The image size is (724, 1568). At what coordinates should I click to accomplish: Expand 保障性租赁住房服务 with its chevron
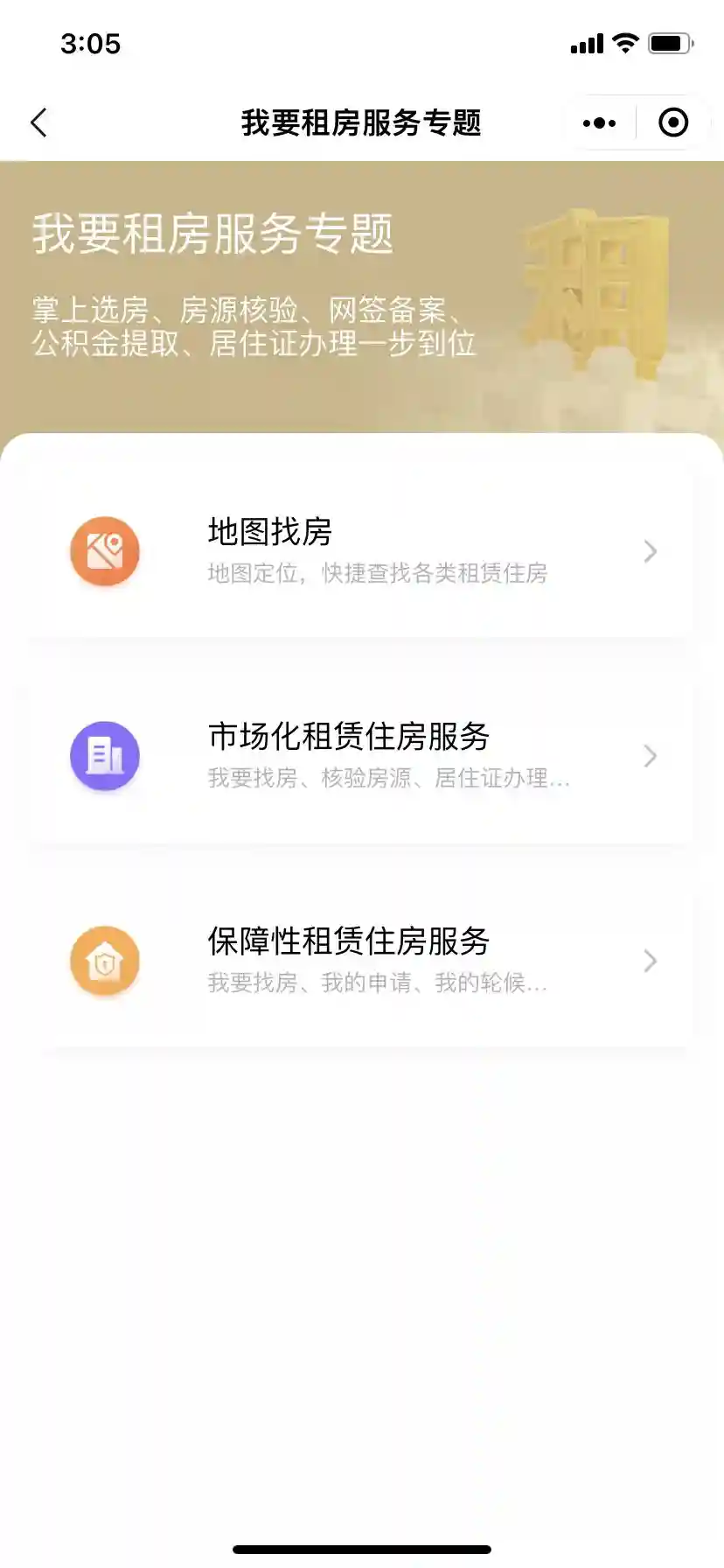point(650,961)
